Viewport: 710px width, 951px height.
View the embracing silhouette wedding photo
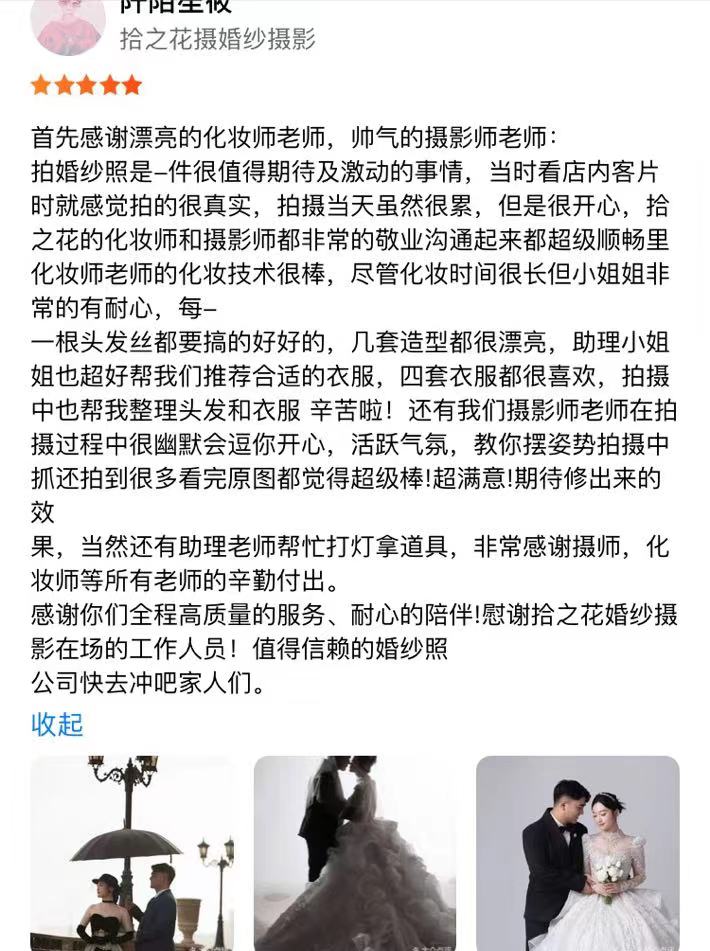coord(355,853)
